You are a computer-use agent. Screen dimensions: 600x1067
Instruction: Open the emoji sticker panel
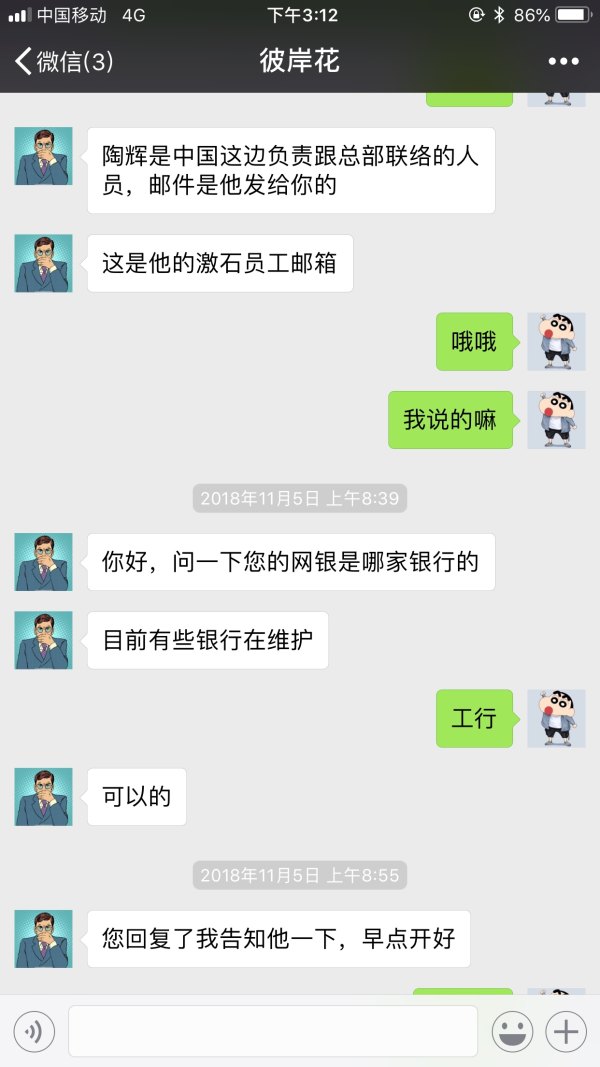pos(512,1031)
